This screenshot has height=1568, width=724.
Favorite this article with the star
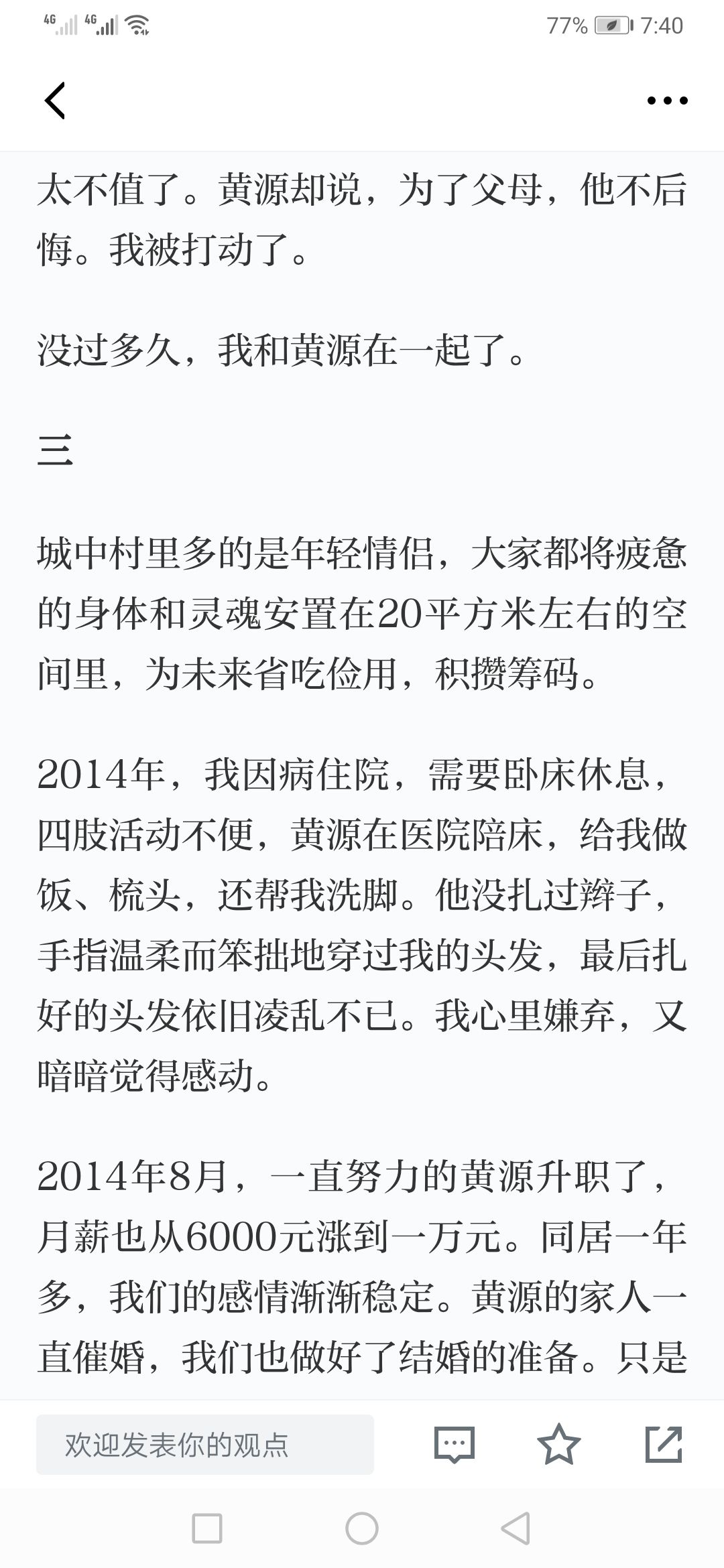(558, 1444)
